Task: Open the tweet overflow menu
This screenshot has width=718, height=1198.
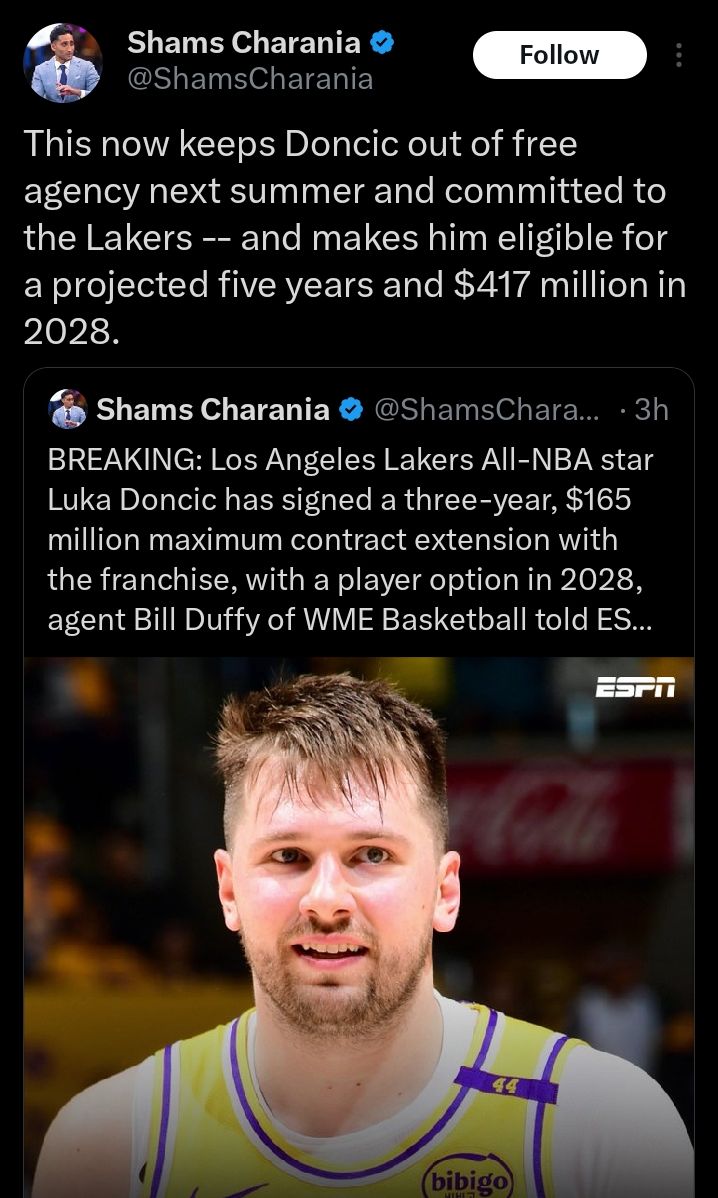Action: [679, 55]
